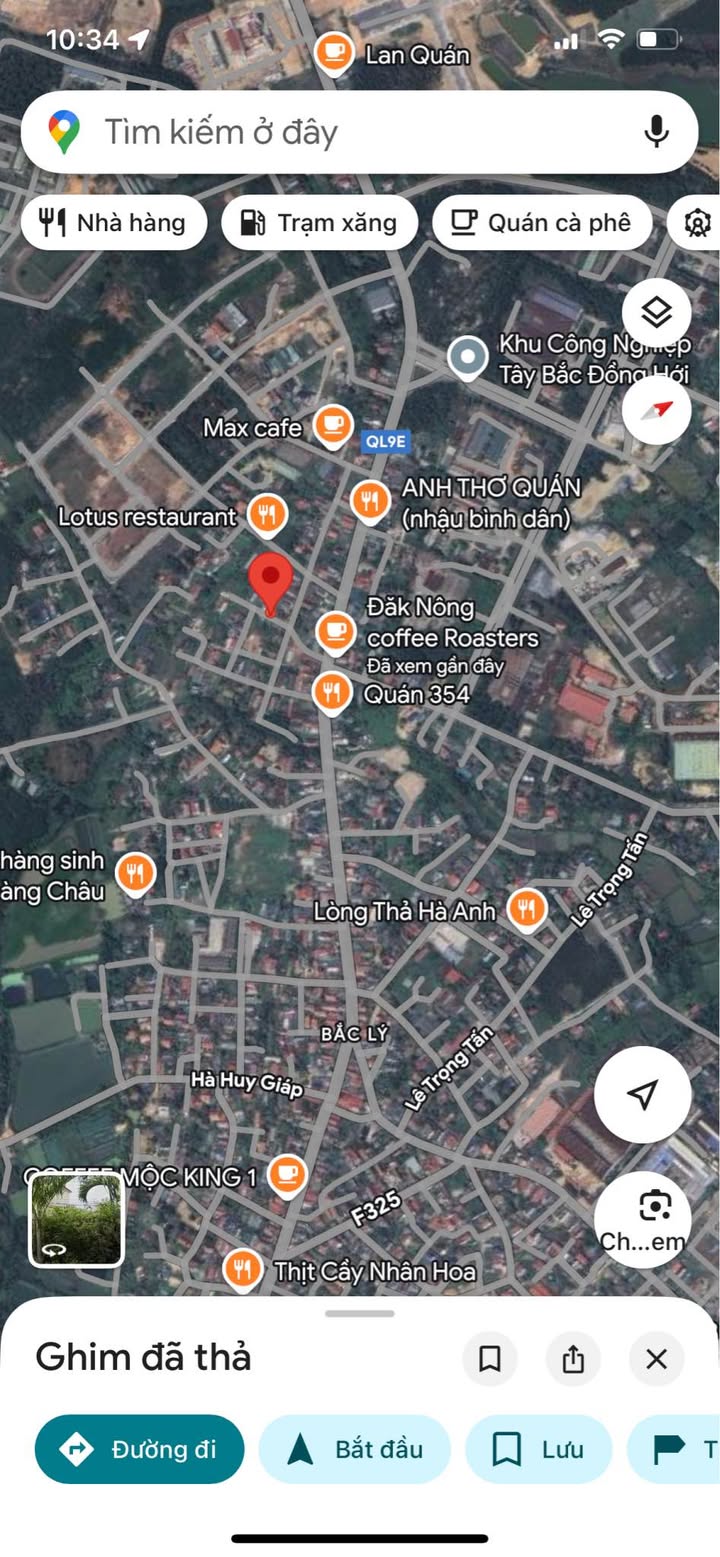
Task: Open Max cafe place marker
Action: [333, 427]
